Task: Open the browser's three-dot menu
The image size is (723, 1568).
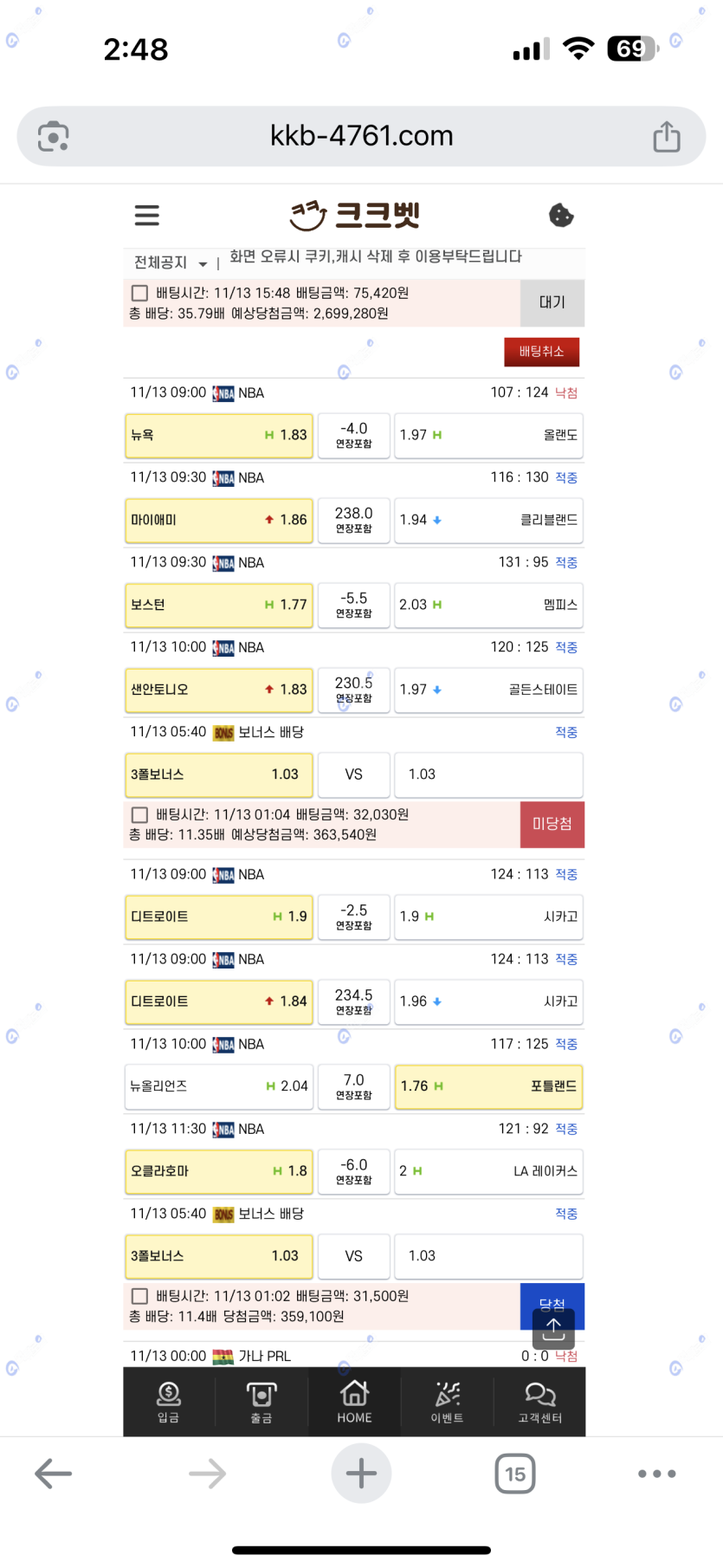Action: click(656, 1474)
